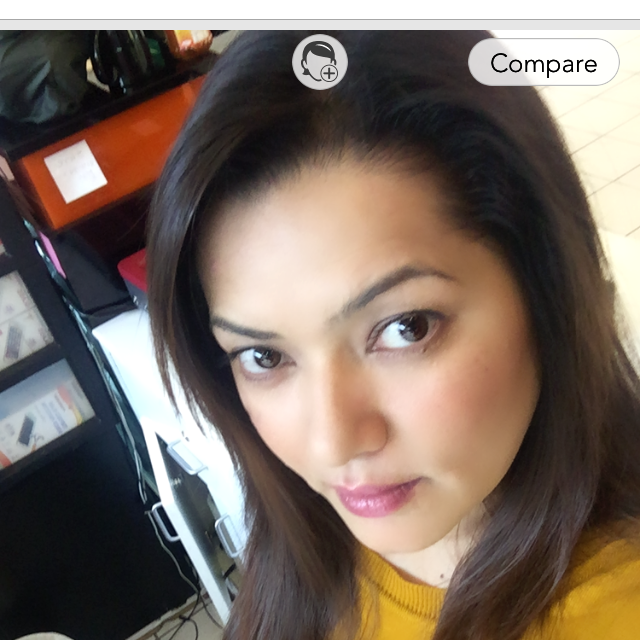
Task: Tap the add face icon
Action: 319,61
